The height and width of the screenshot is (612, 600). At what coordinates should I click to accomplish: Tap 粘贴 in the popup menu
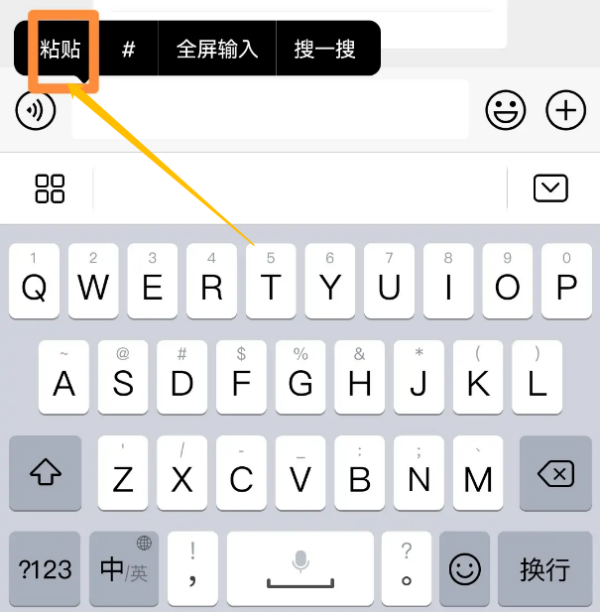(x=61, y=49)
